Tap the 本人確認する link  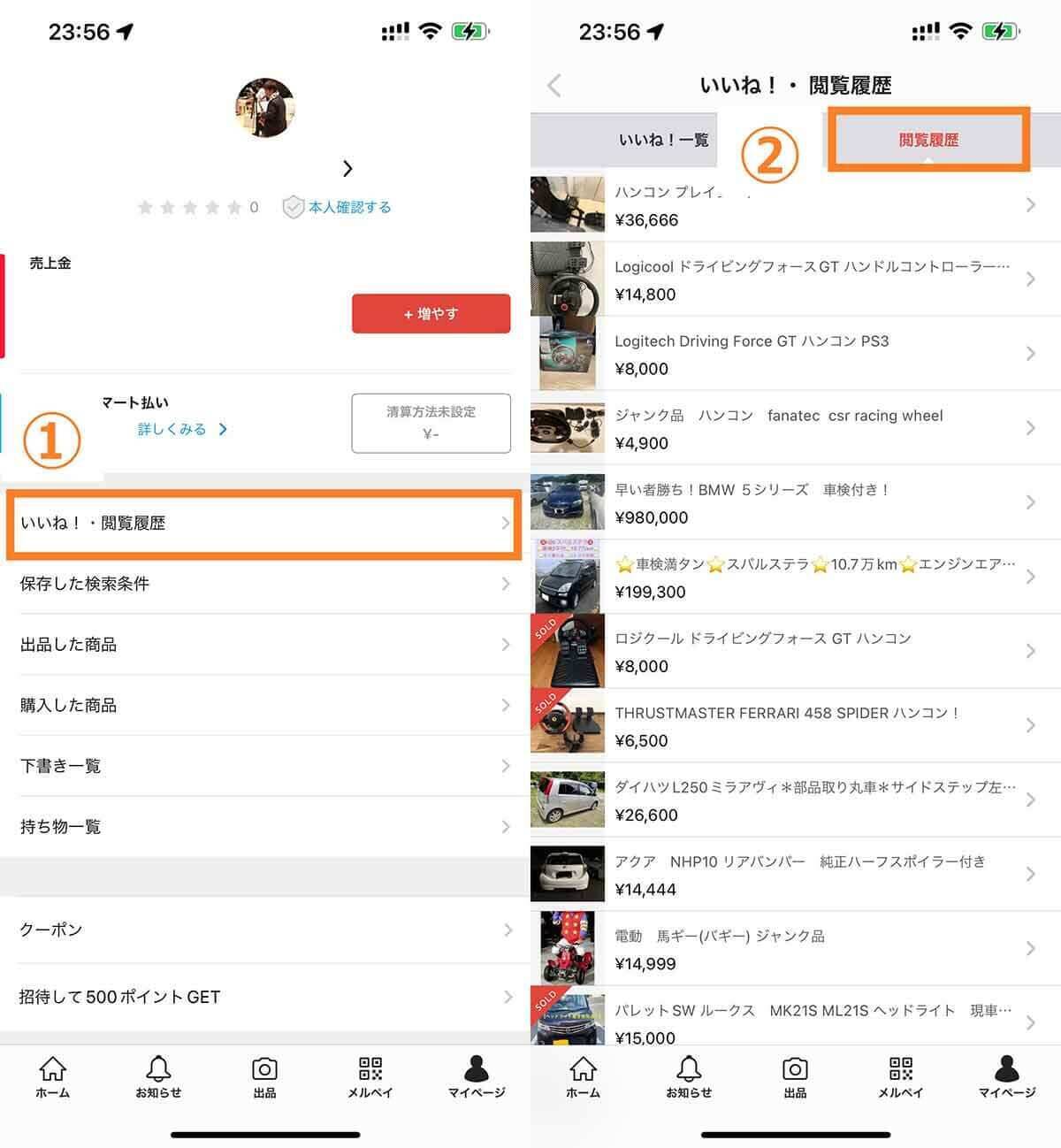click(348, 207)
